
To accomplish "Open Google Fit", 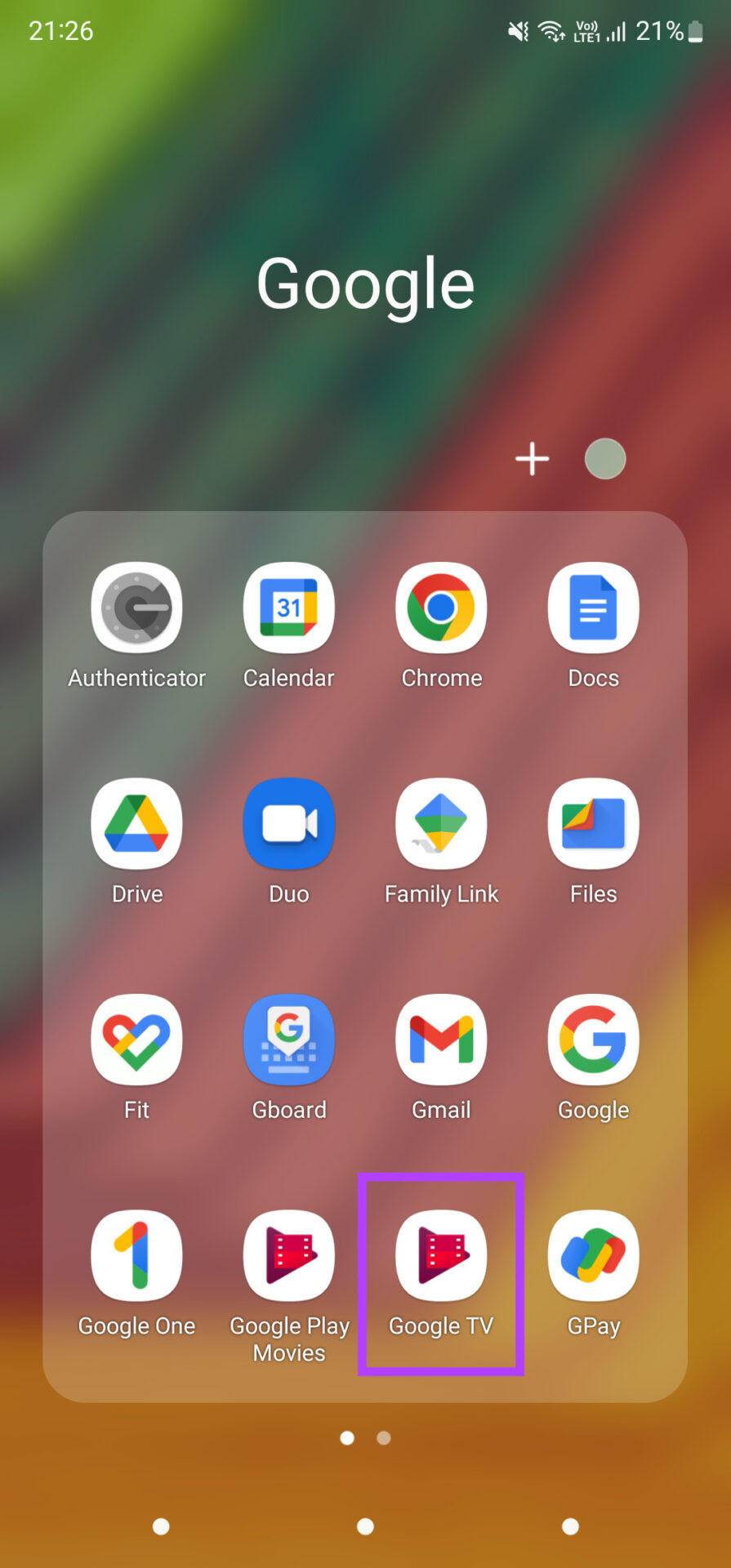I will [136, 1040].
